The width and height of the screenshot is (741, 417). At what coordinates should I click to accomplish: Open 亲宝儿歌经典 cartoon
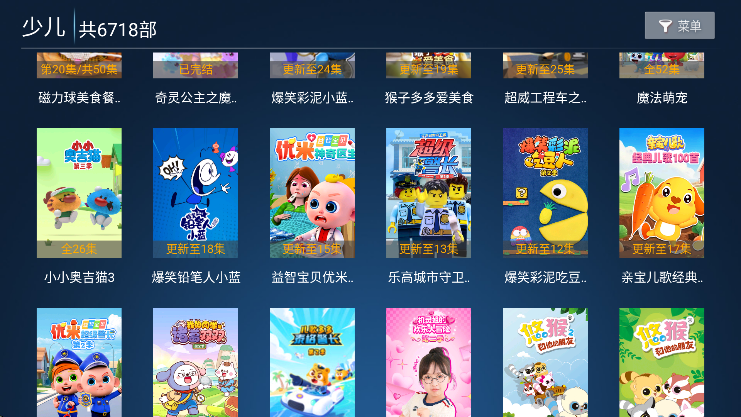click(661, 192)
